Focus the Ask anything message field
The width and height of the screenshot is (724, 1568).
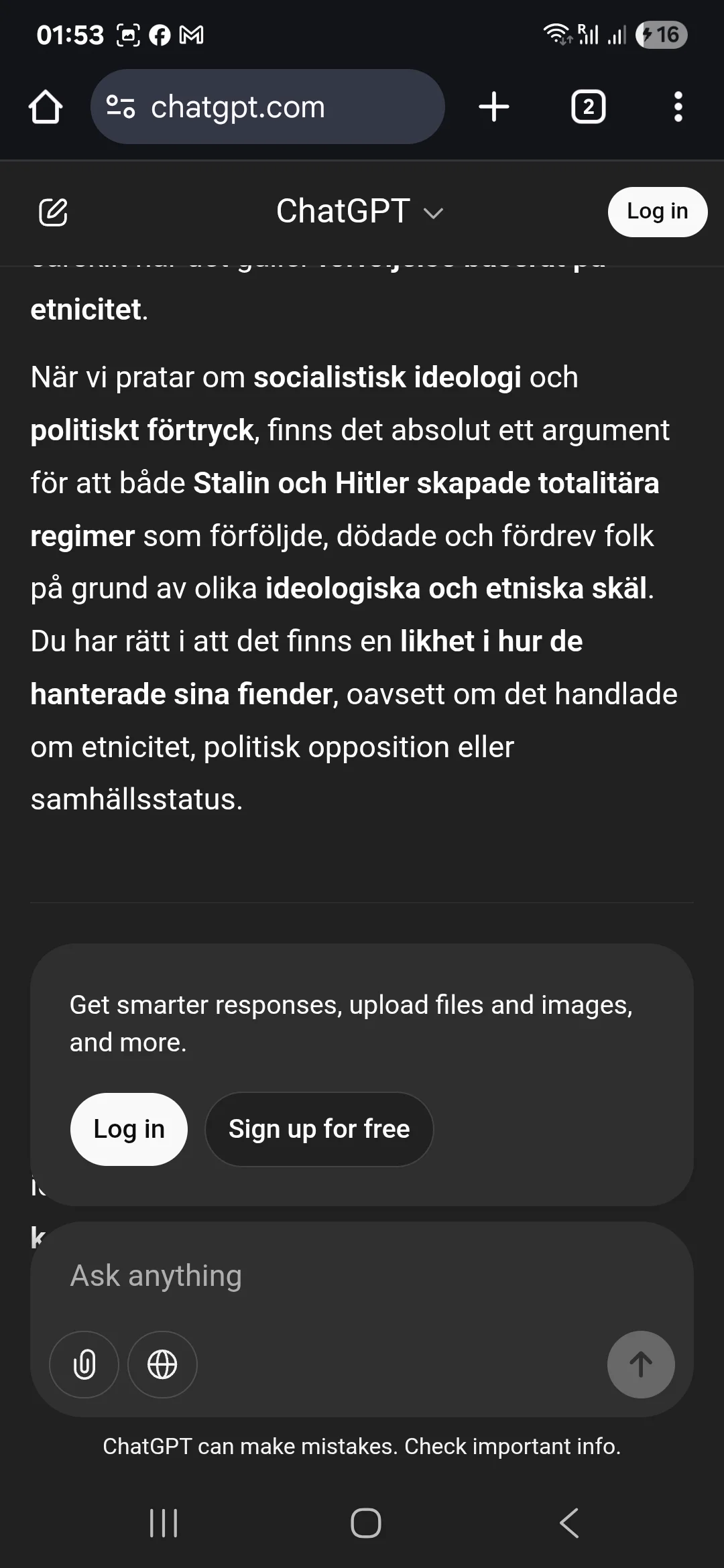tap(362, 1275)
